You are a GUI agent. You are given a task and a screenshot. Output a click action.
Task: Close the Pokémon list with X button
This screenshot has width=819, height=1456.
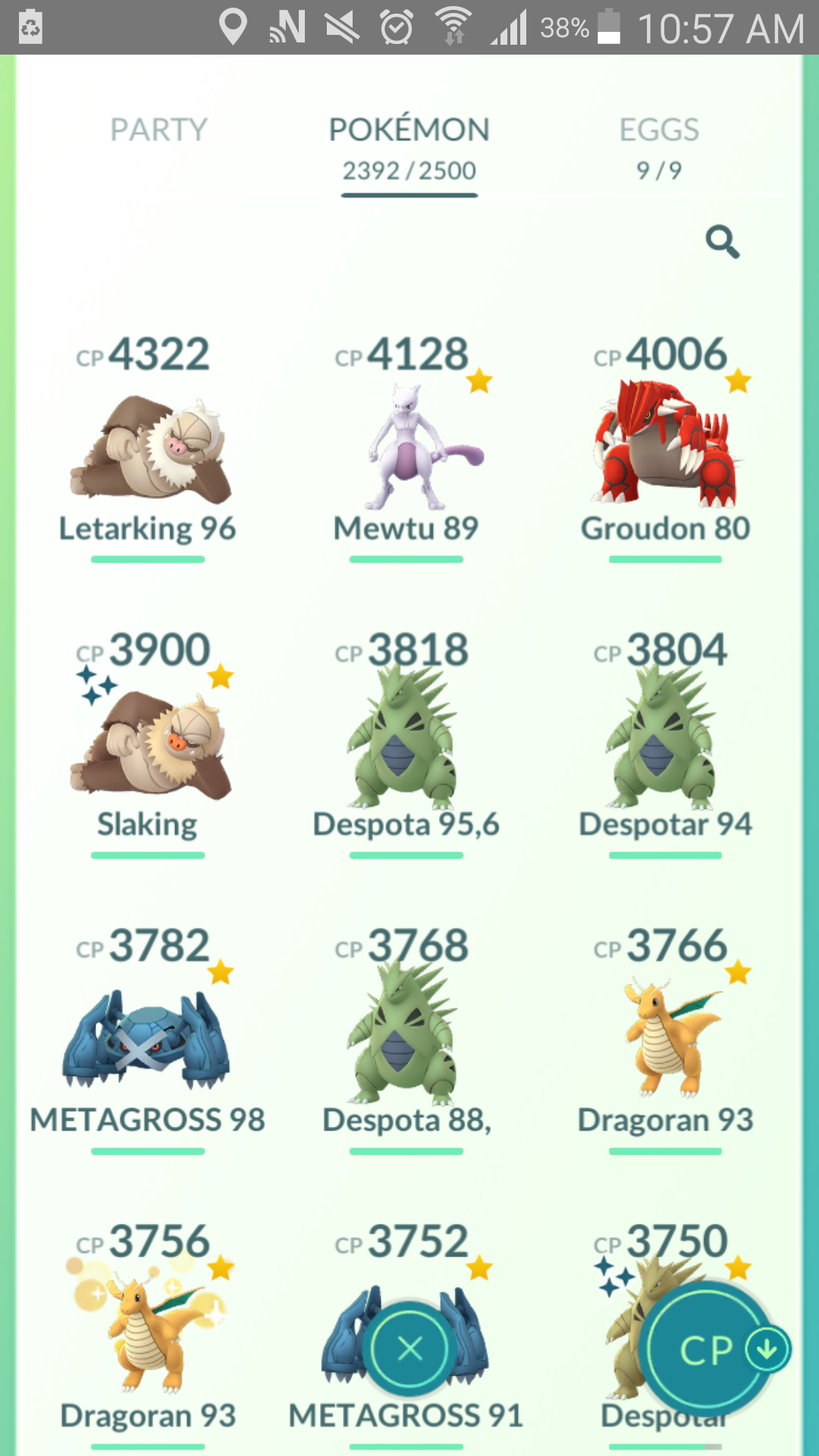pyautogui.click(x=409, y=1348)
